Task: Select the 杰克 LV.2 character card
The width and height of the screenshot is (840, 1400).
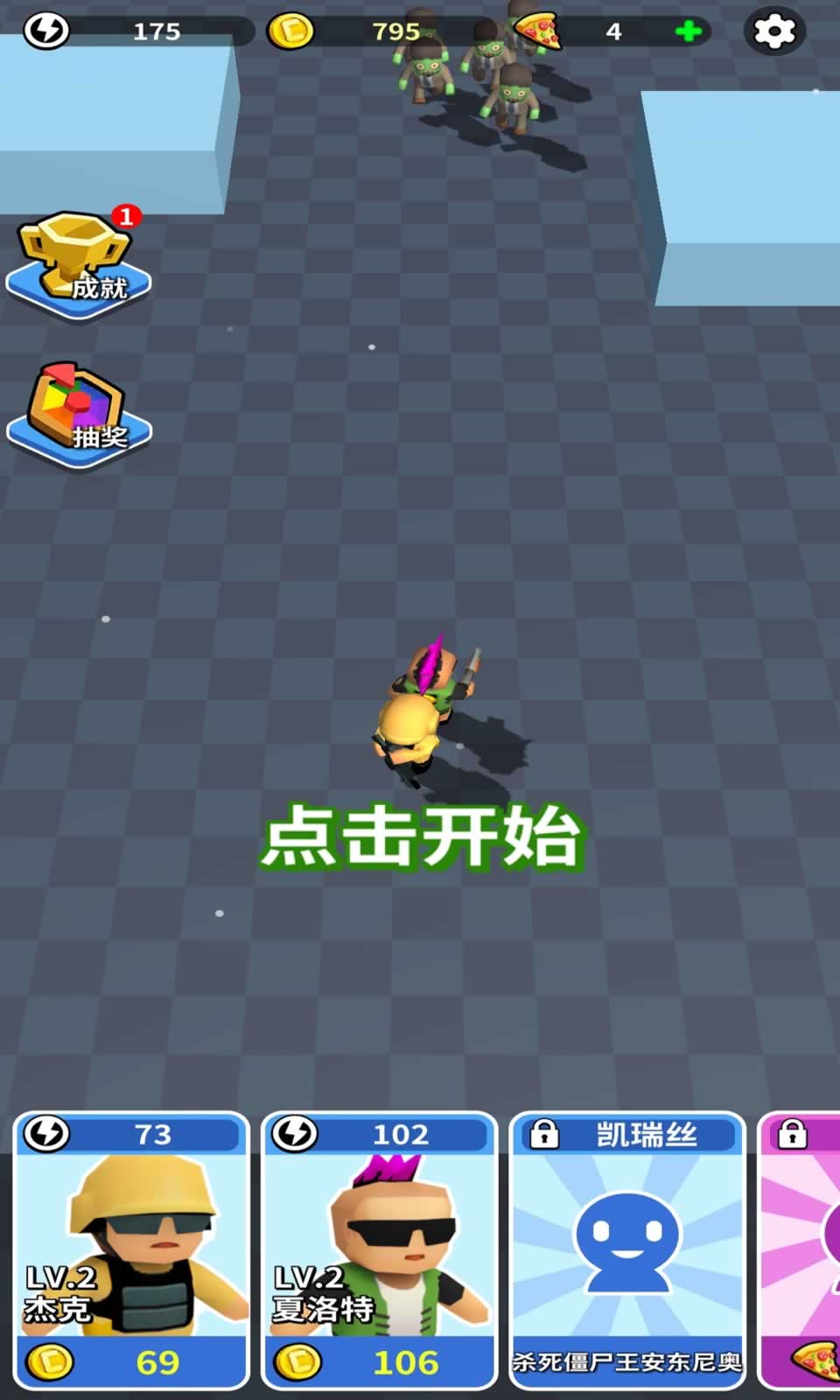Action: click(129, 1251)
